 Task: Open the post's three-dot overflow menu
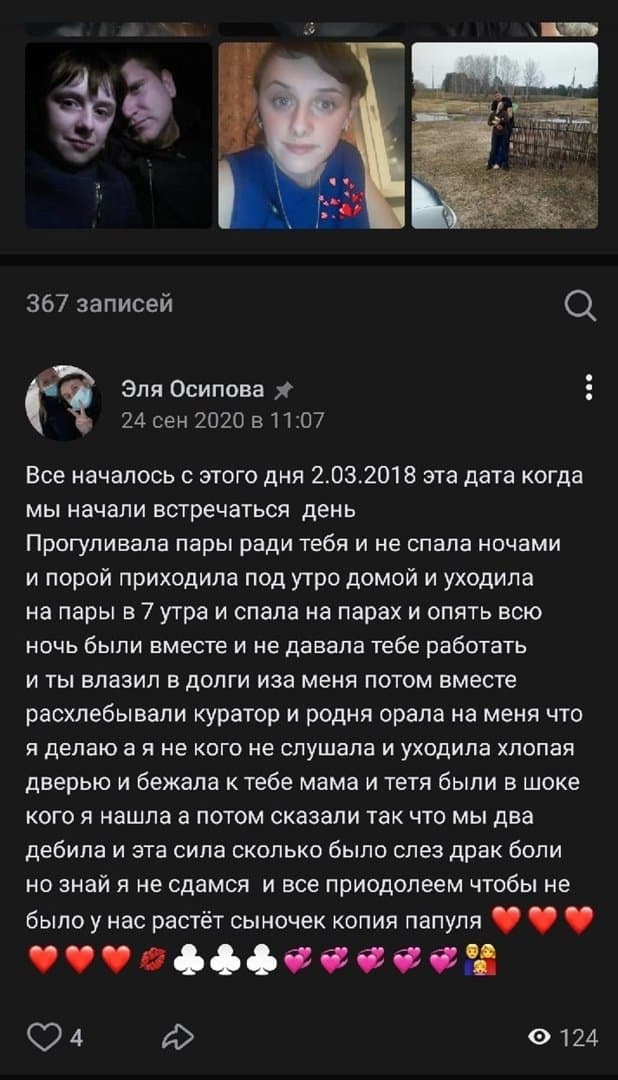pos(589,387)
